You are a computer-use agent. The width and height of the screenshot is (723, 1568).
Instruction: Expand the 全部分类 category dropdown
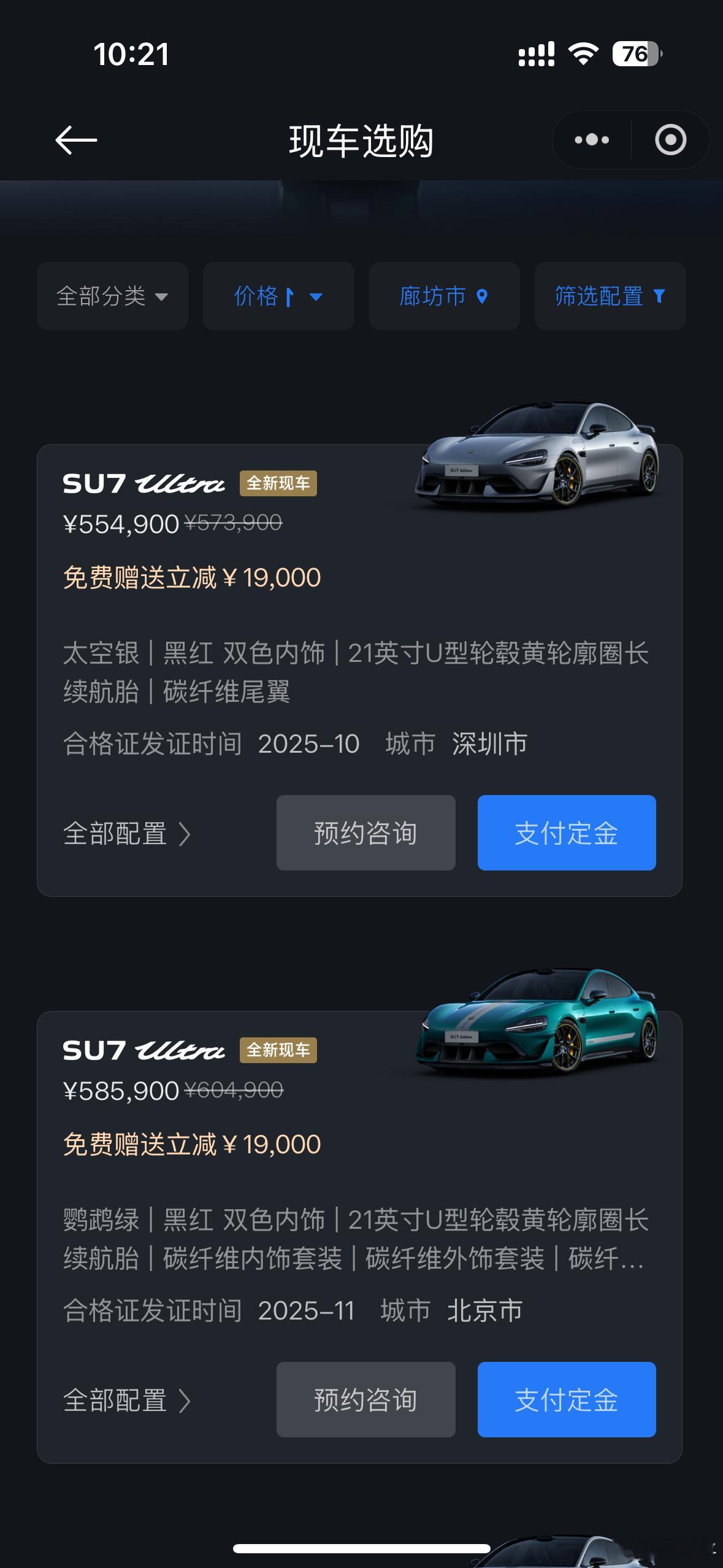112,296
